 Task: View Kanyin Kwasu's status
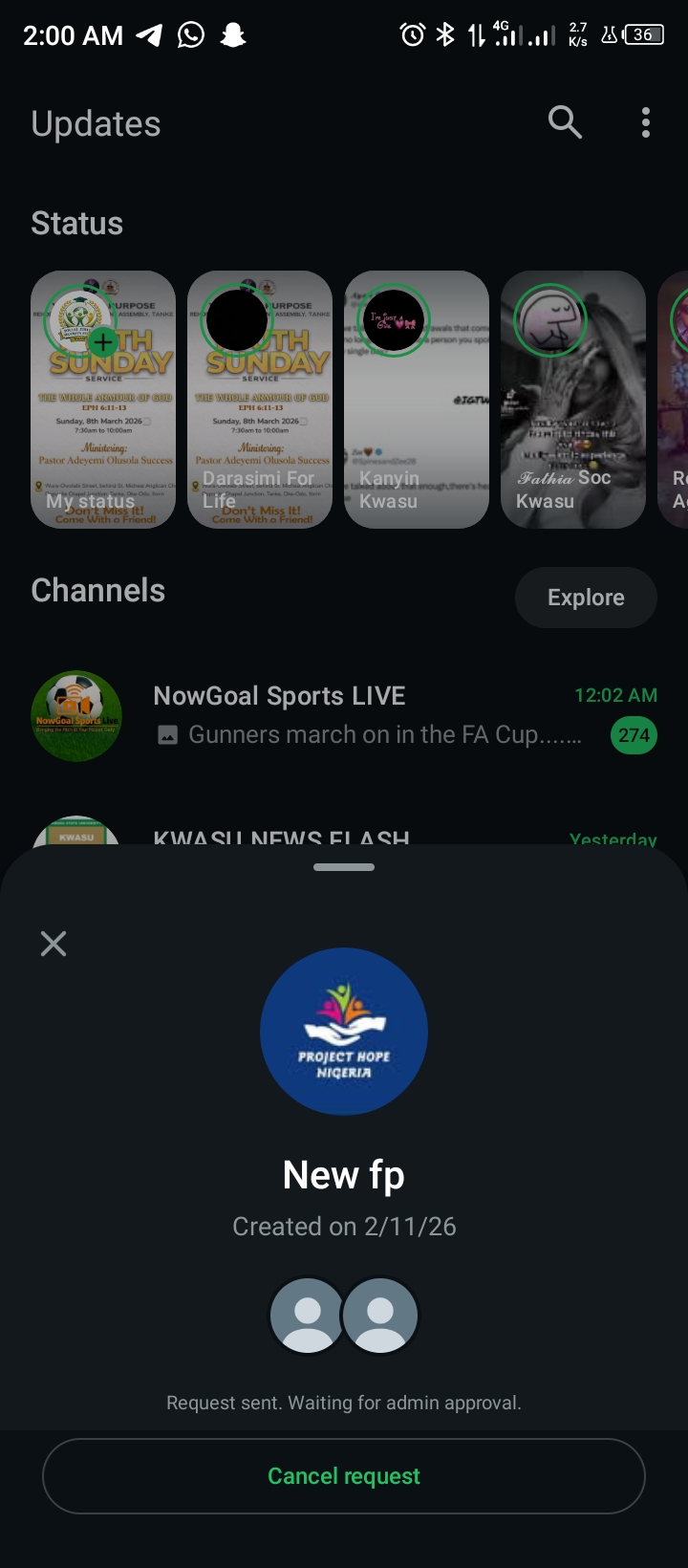click(417, 400)
